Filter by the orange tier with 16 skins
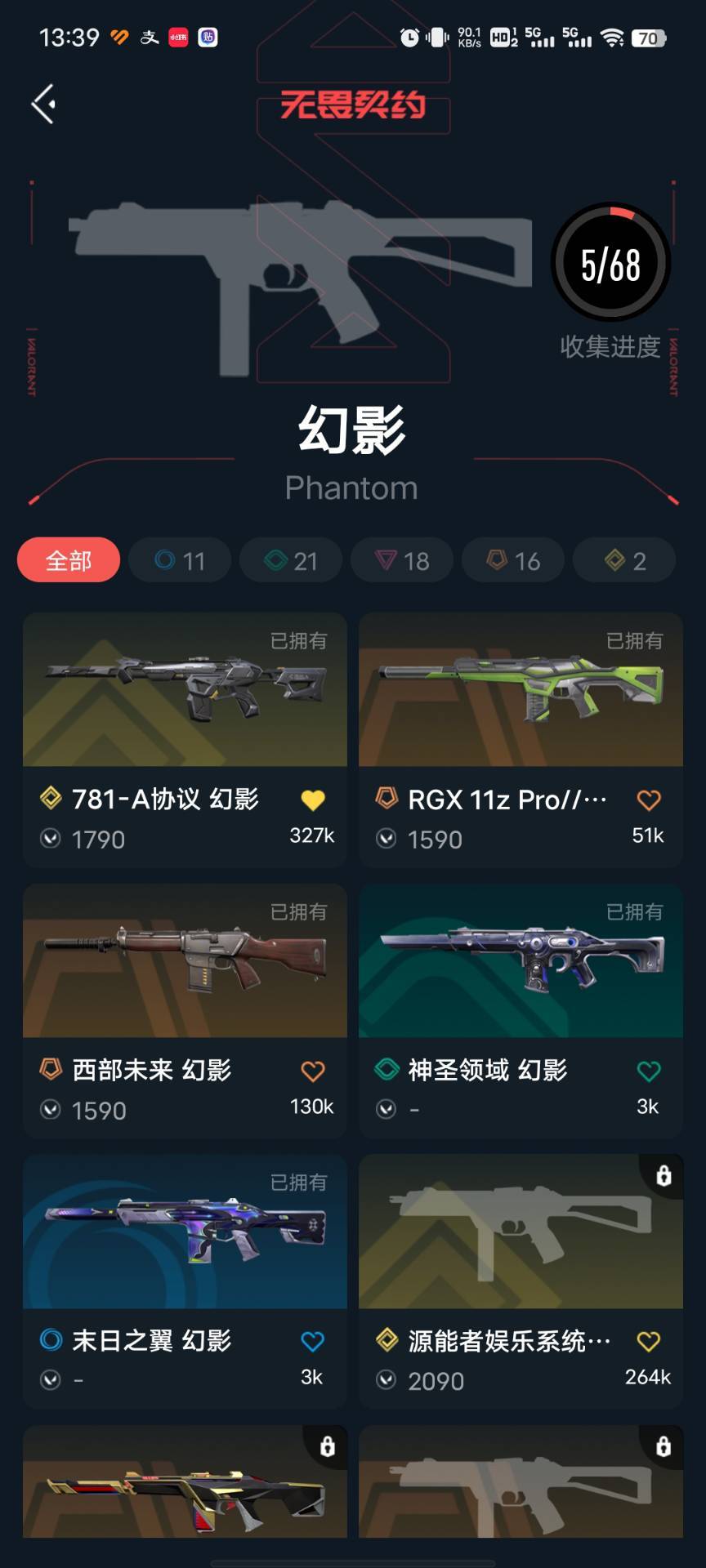The image size is (706, 1568). tap(513, 560)
